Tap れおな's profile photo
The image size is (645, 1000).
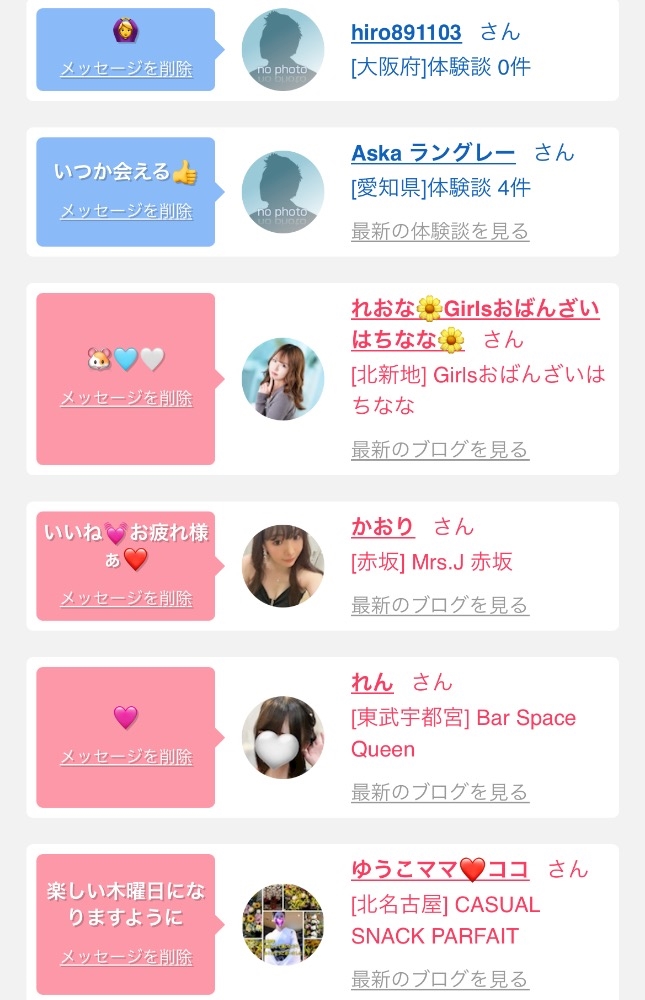click(x=283, y=379)
